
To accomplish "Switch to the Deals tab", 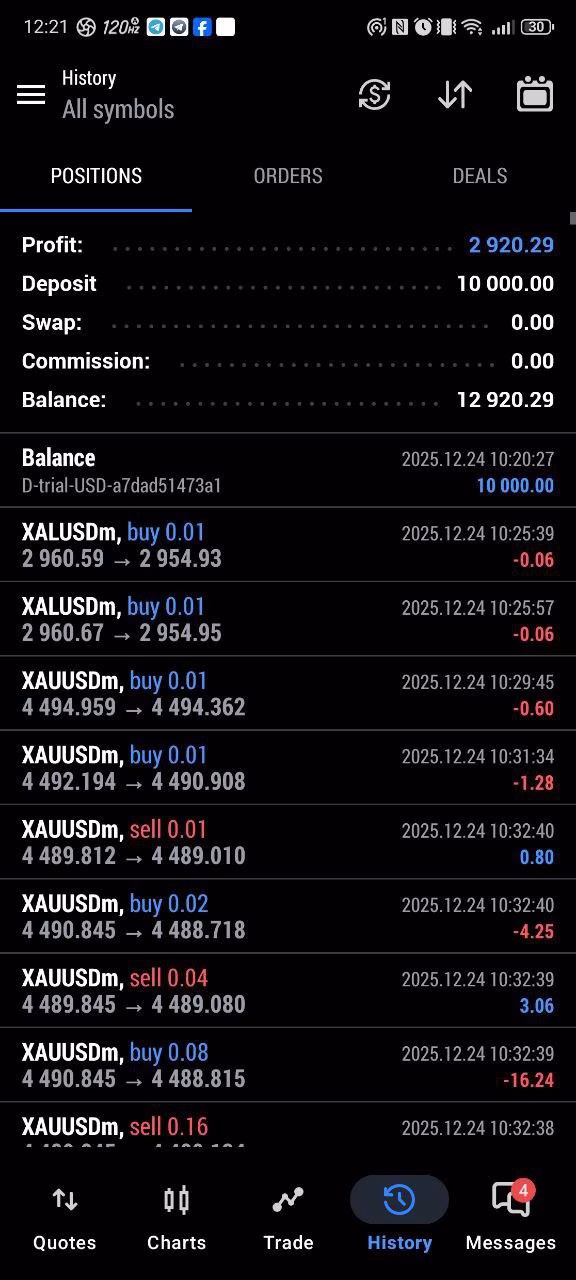I will [480, 176].
